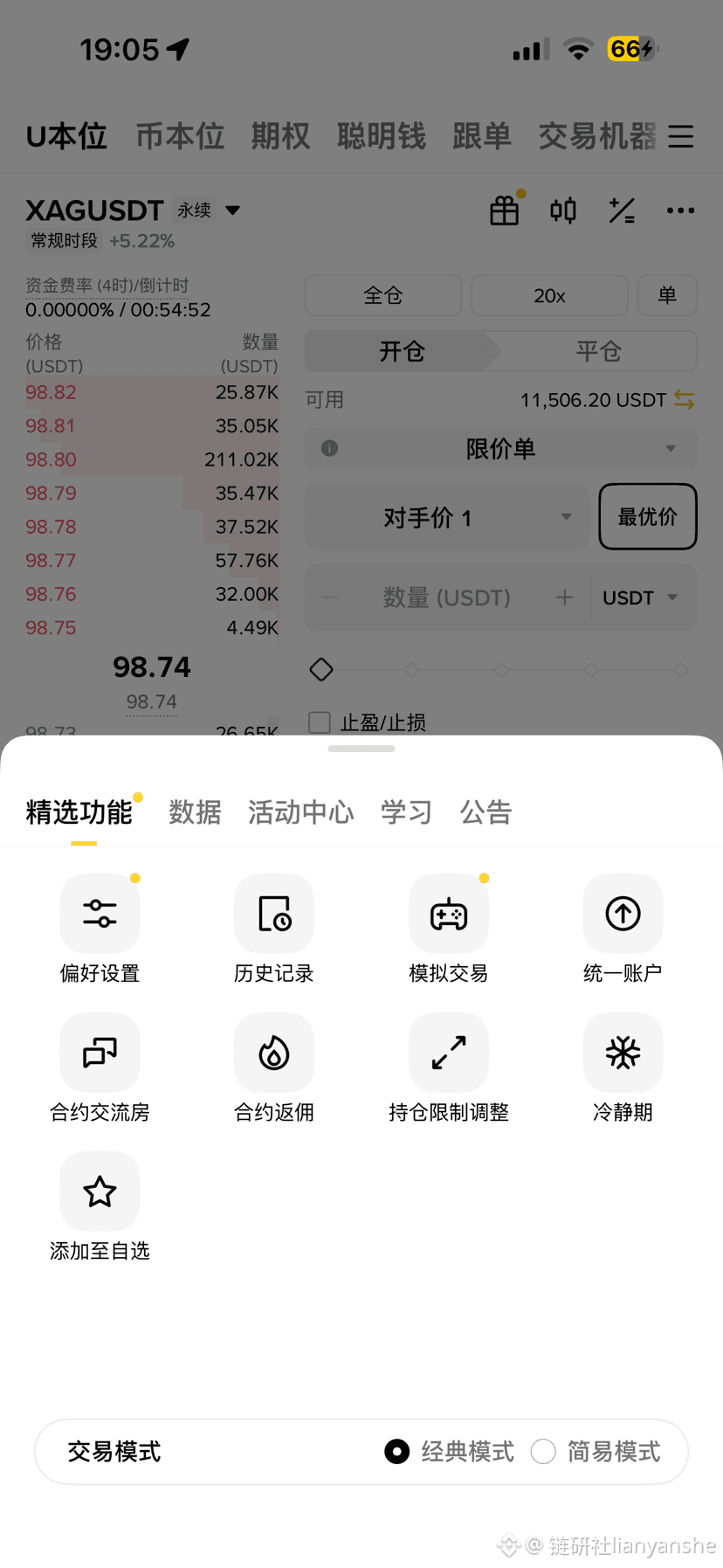This screenshot has width=723, height=1568.
Task: Switch to the 活动中心 tab
Action: click(301, 812)
